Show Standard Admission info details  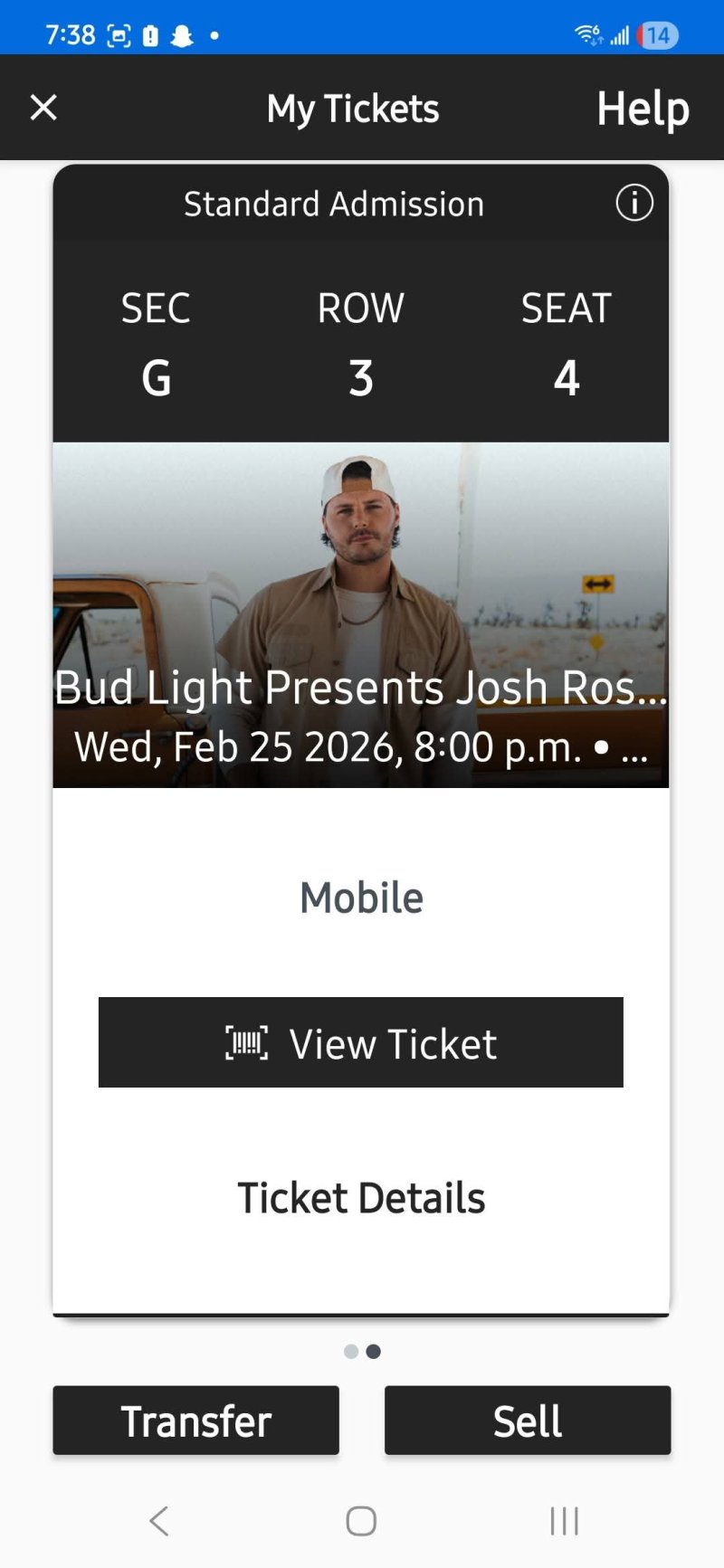click(x=634, y=203)
